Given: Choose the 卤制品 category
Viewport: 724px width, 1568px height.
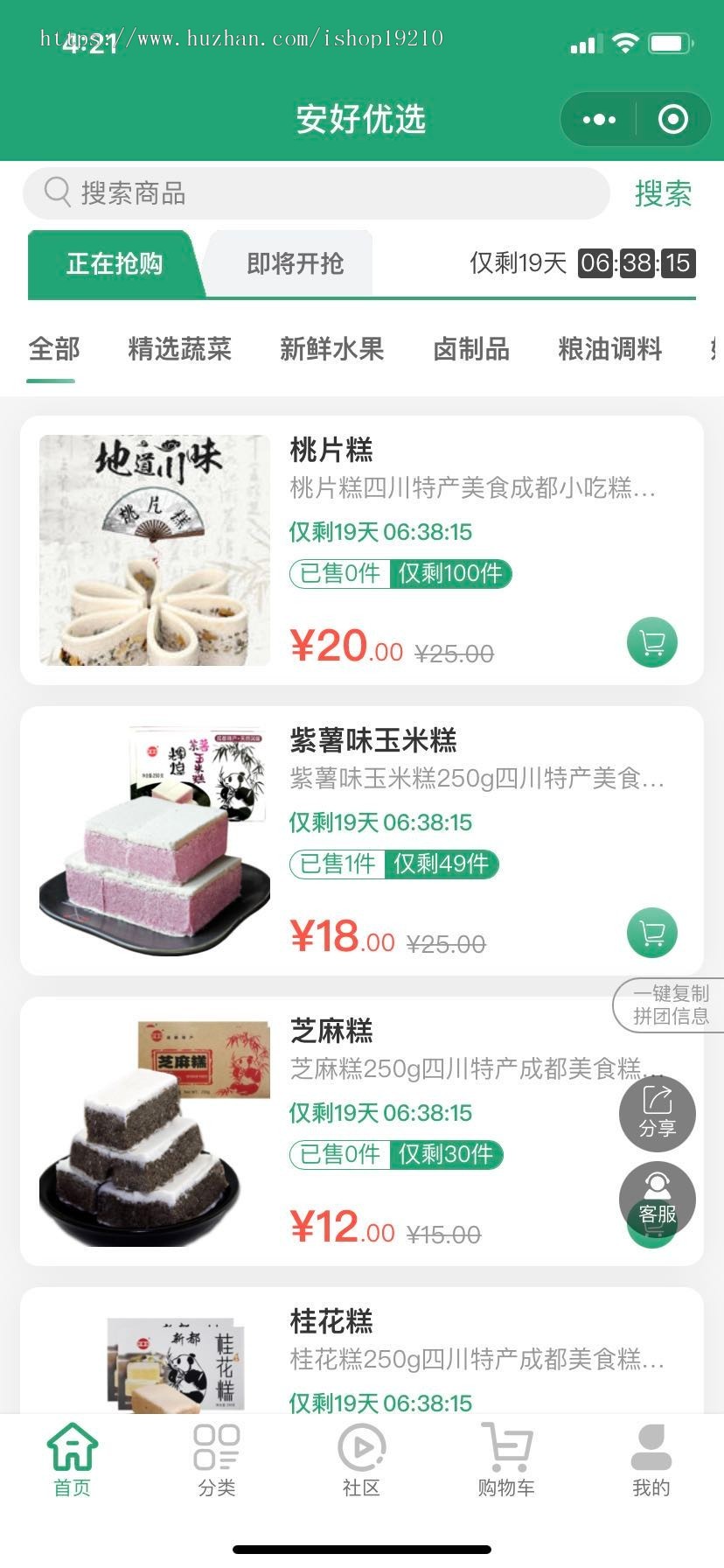Looking at the screenshot, I should coord(471,349).
